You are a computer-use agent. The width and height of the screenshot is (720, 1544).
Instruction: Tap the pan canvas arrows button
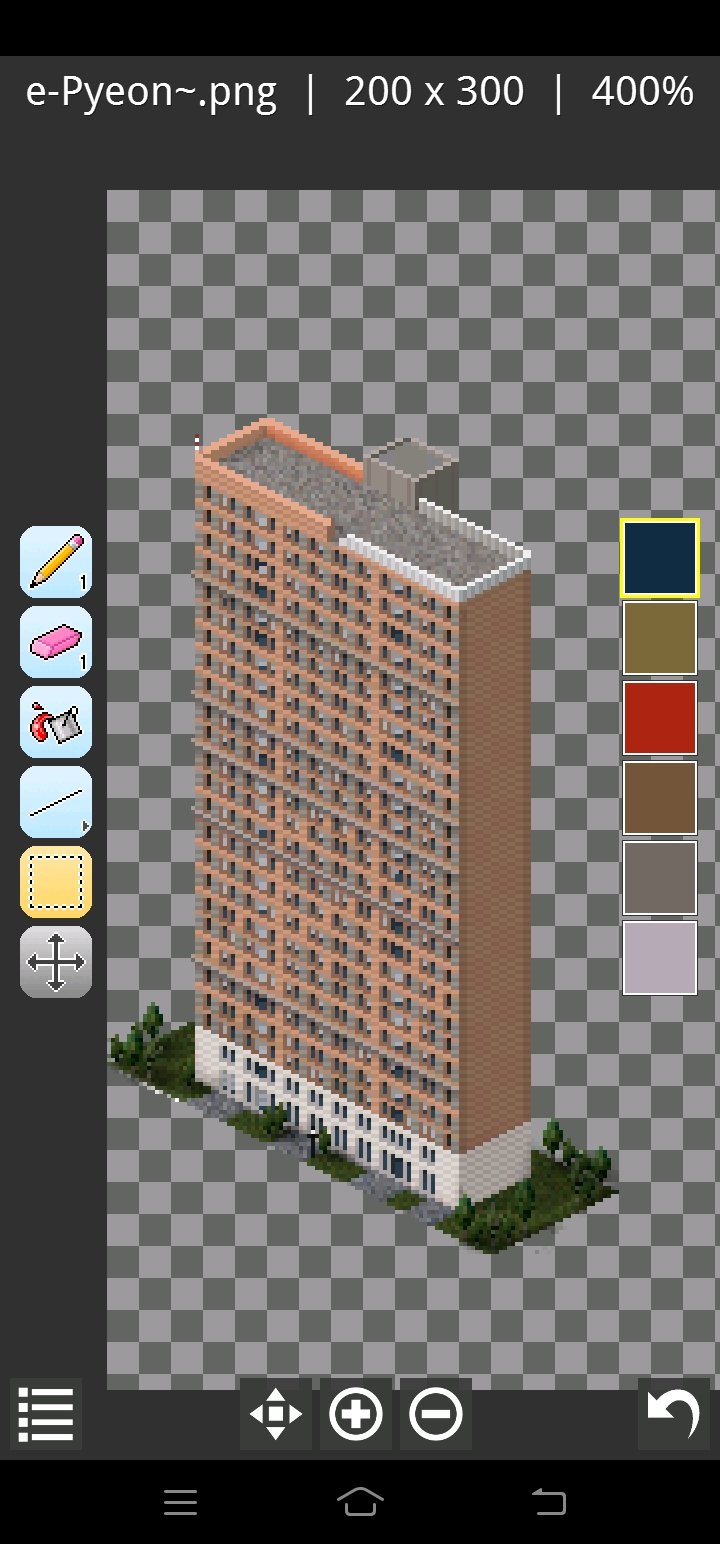point(276,1414)
